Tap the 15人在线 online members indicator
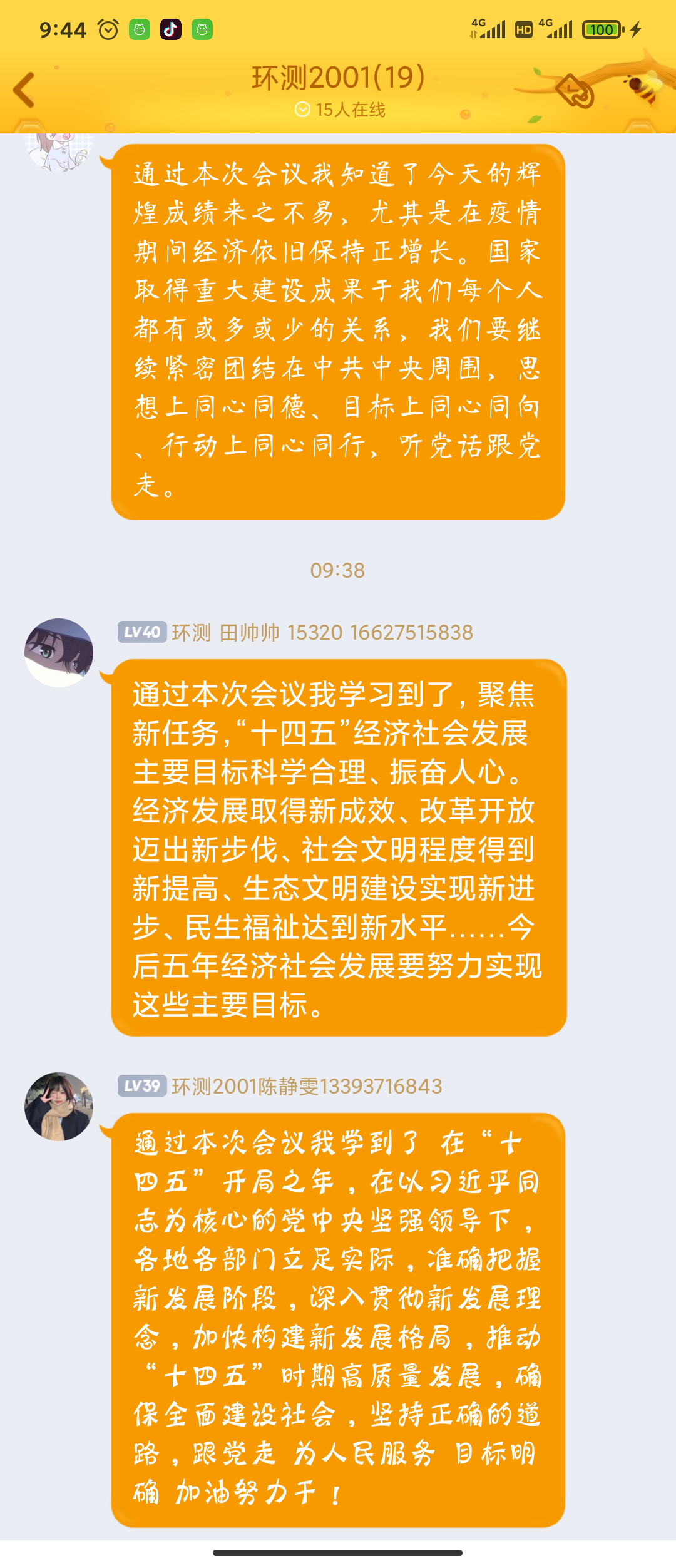The width and height of the screenshot is (676, 1568). 341,110
